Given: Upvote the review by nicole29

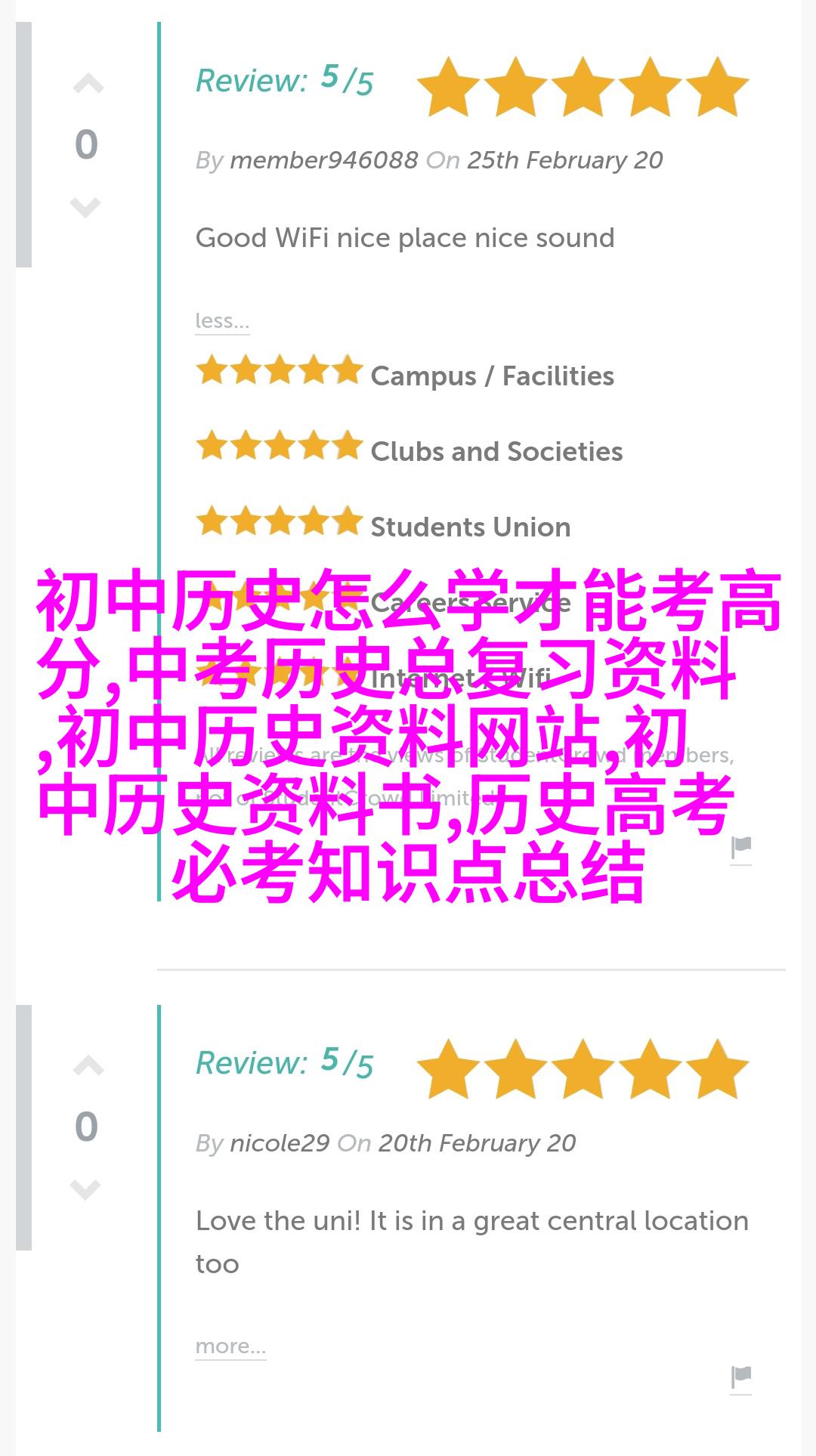Looking at the screenshot, I should (x=88, y=1066).
